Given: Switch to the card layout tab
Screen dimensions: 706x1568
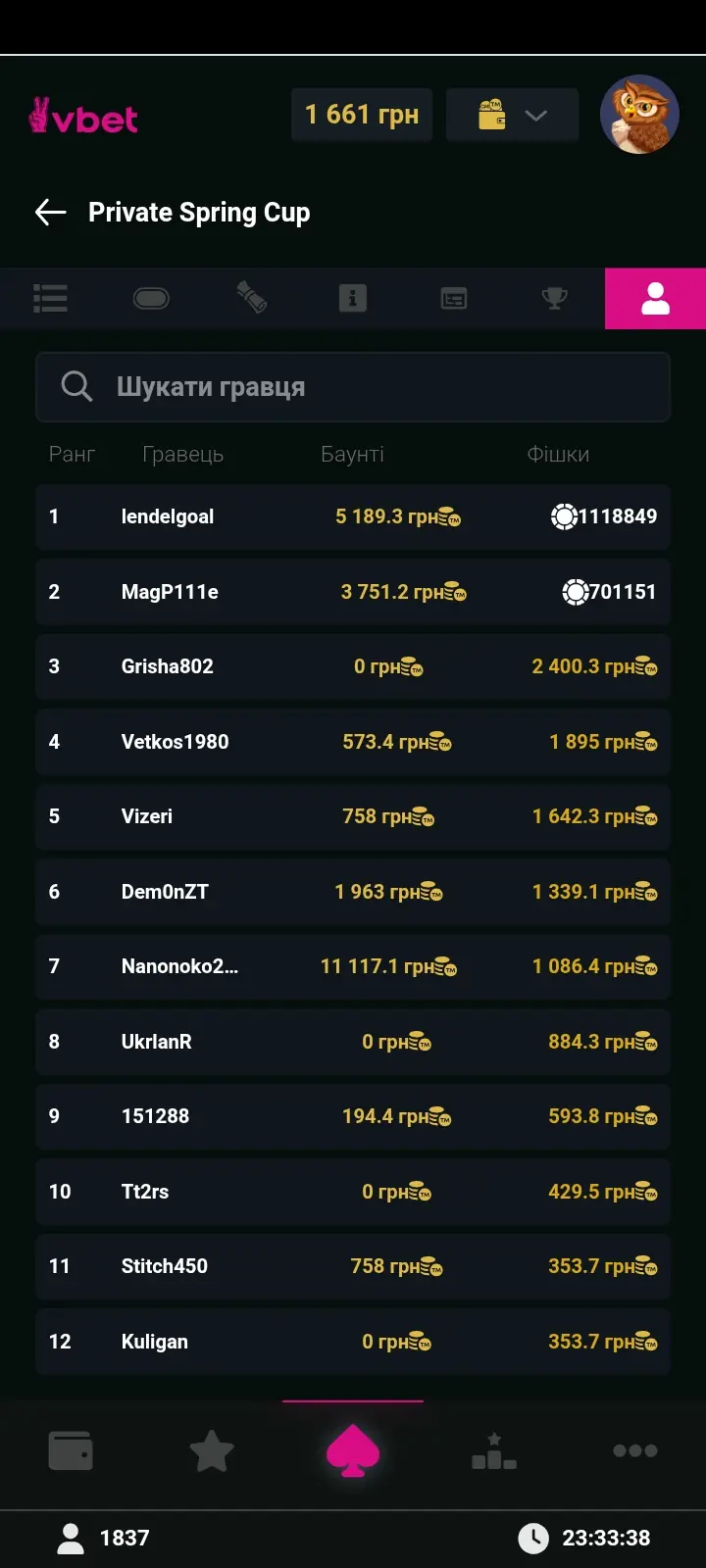Looking at the screenshot, I should [454, 298].
